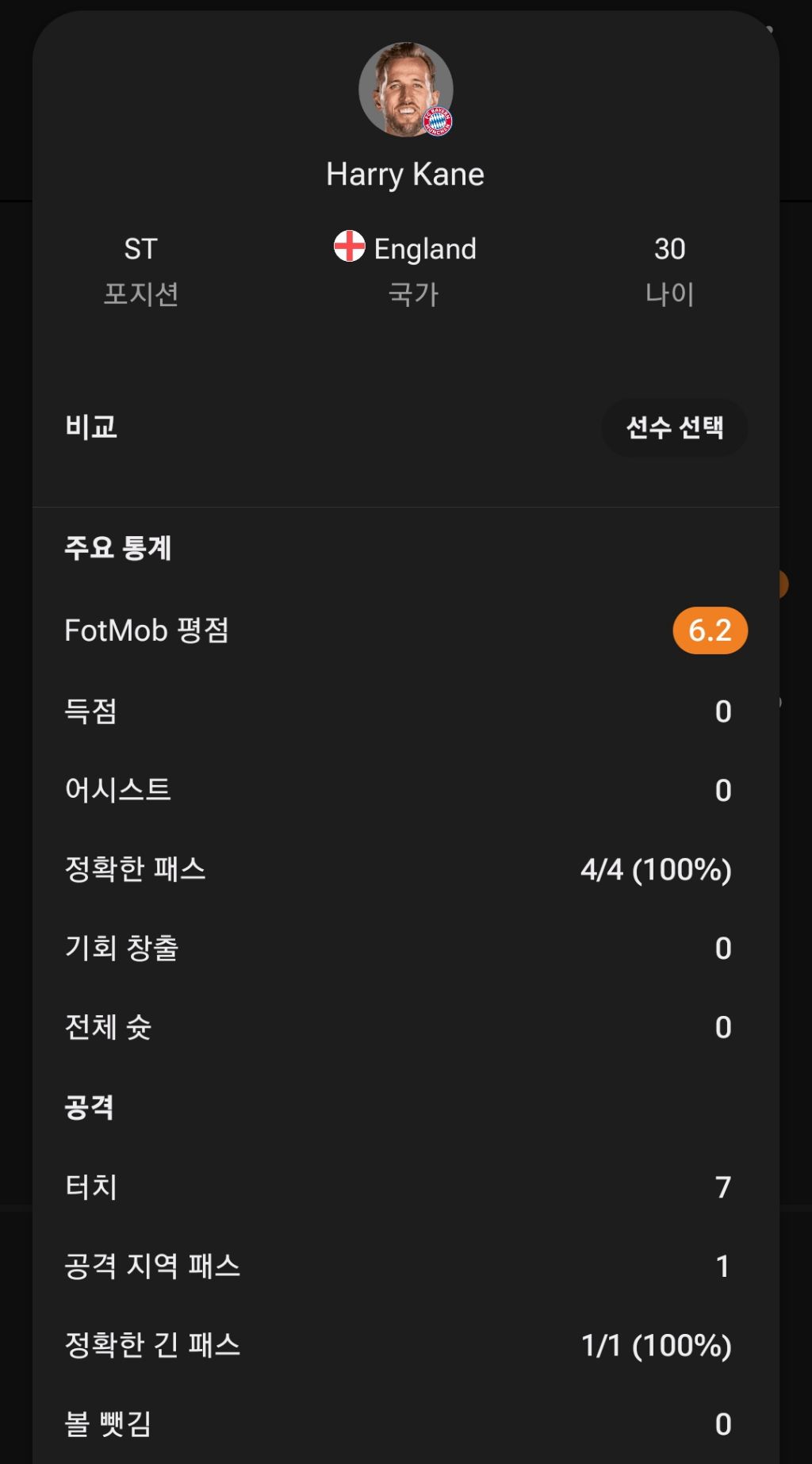Tap the 국가 (country) field
The width and height of the screenshot is (812, 1464).
(x=413, y=294)
